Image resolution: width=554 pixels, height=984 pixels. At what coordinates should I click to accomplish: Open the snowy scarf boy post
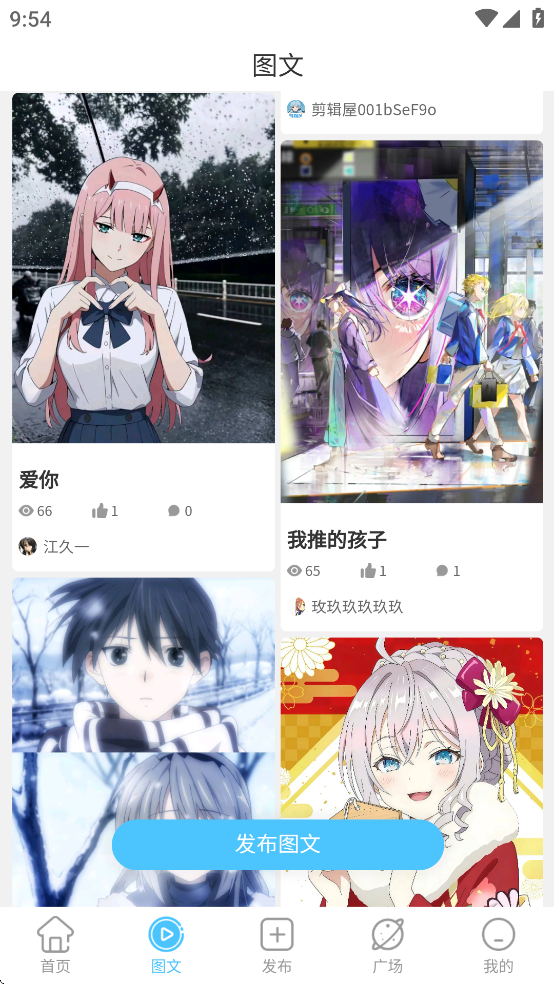143,742
